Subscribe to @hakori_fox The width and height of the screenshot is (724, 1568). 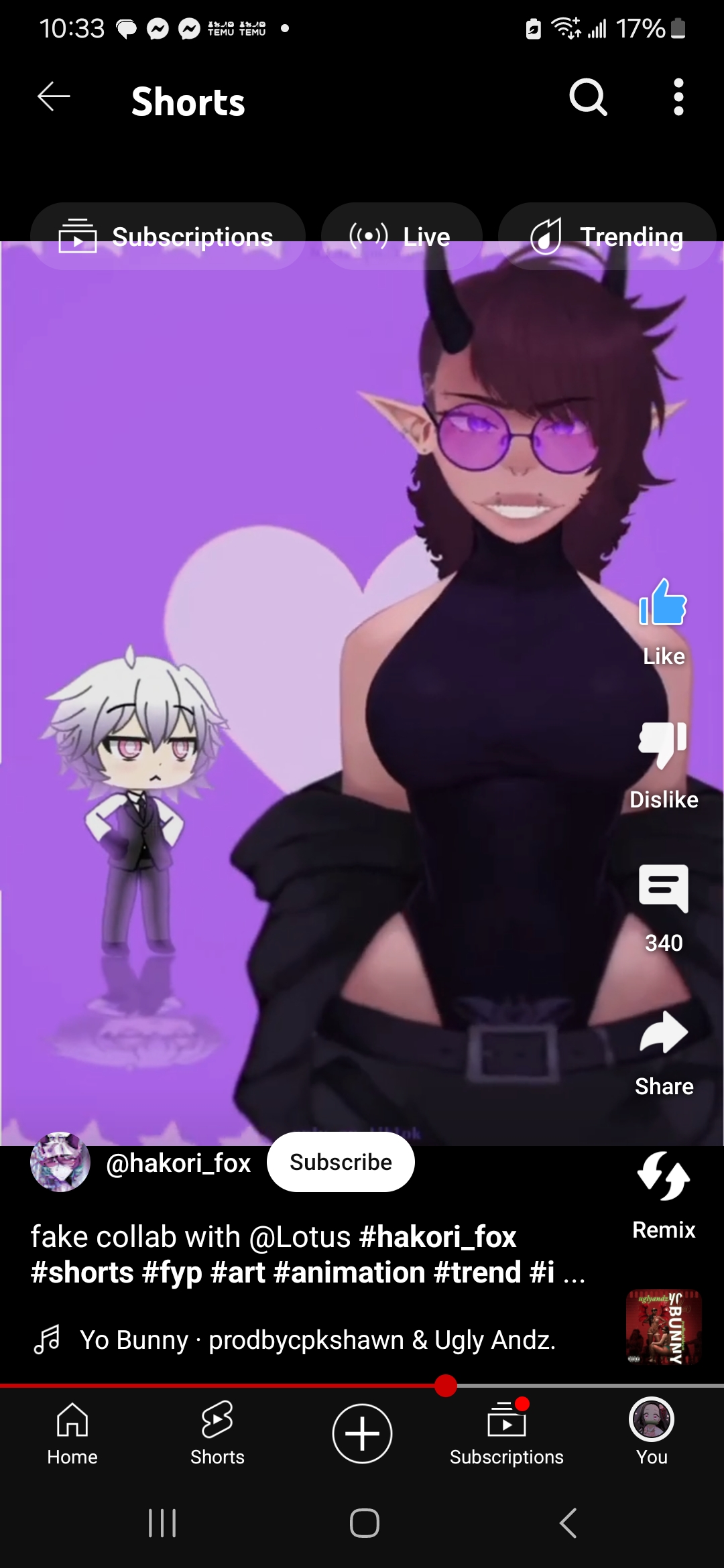(341, 1162)
